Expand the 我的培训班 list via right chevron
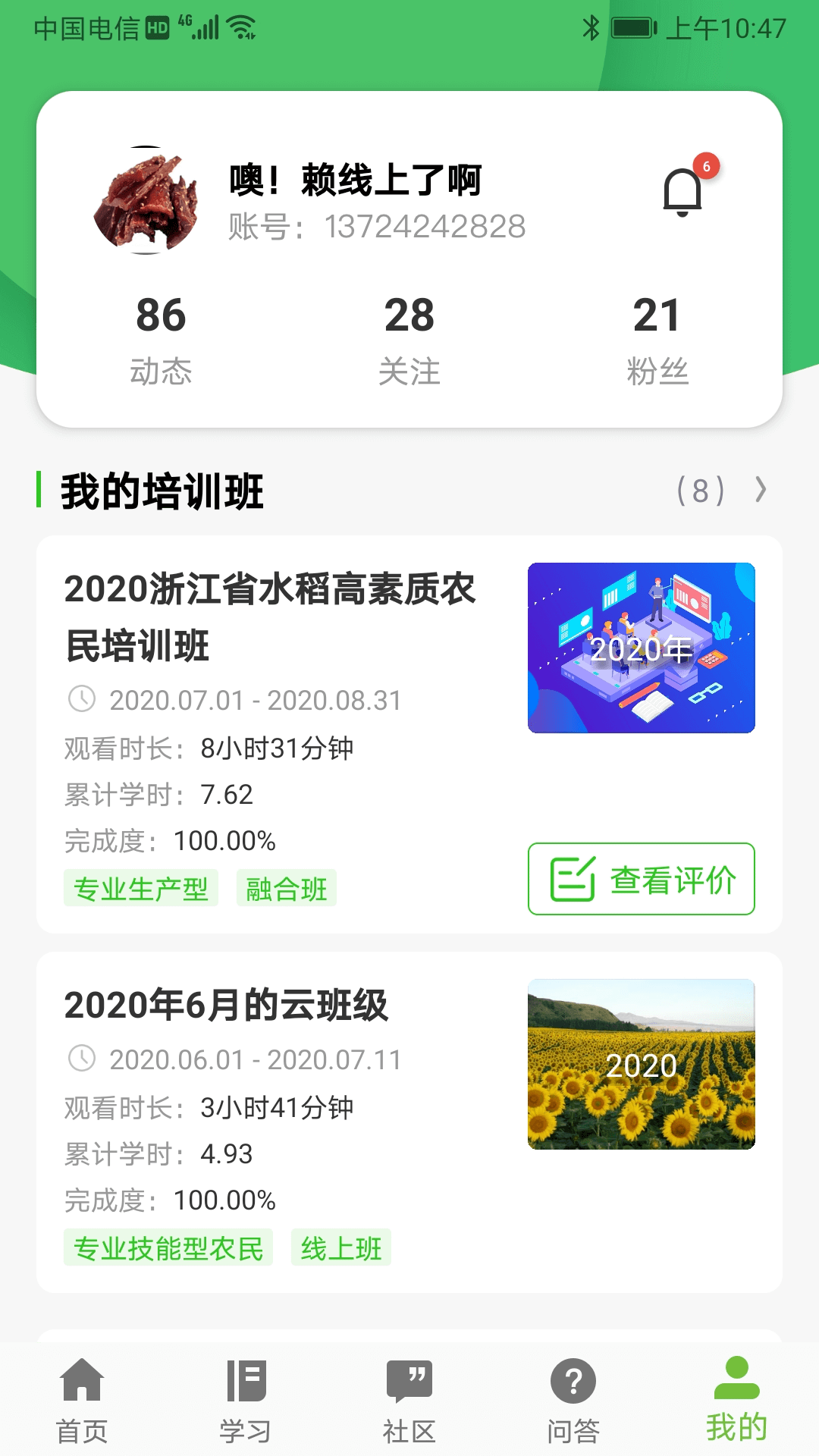 click(762, 491)
